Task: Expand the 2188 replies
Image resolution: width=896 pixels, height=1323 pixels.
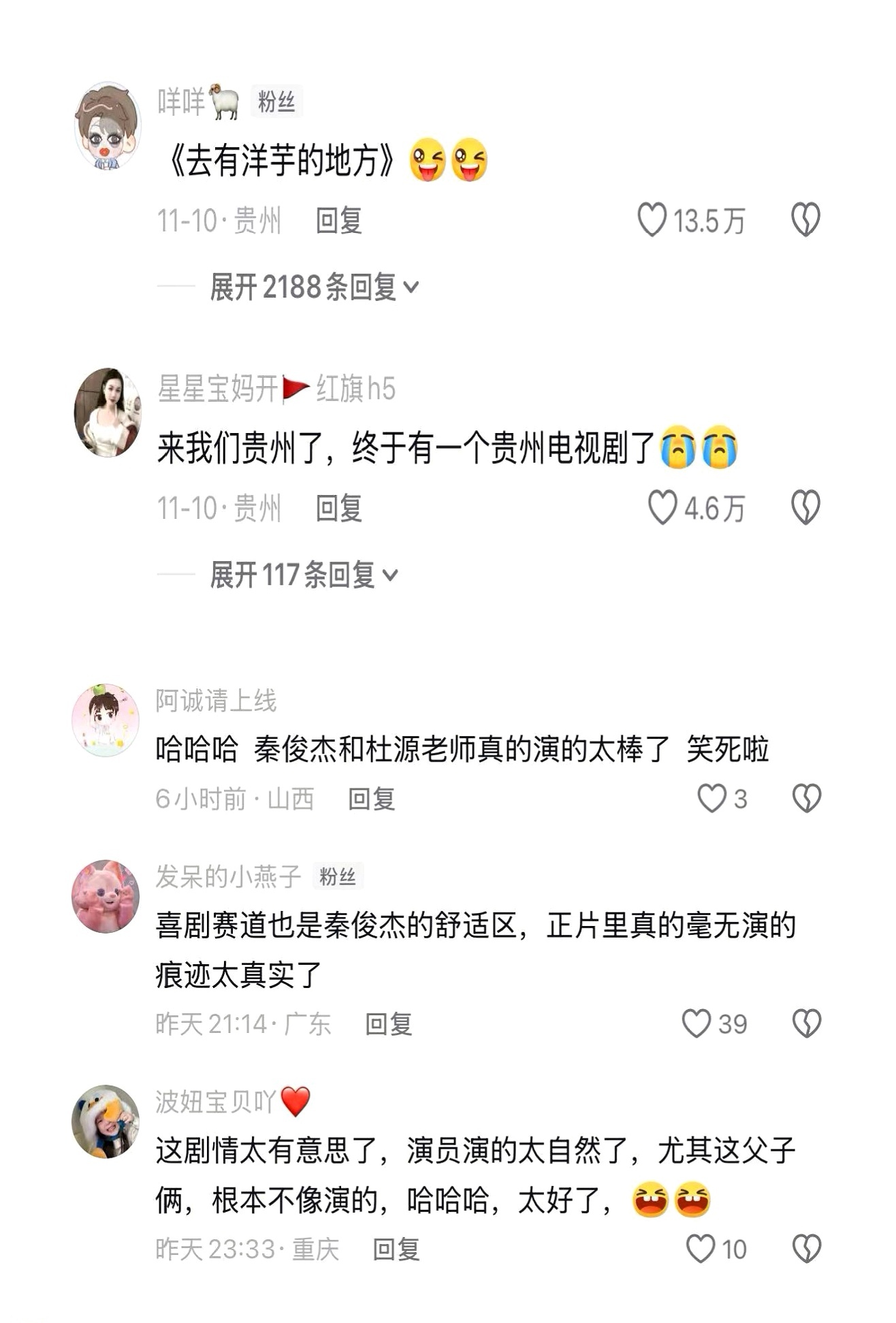Action: point(313,287)
